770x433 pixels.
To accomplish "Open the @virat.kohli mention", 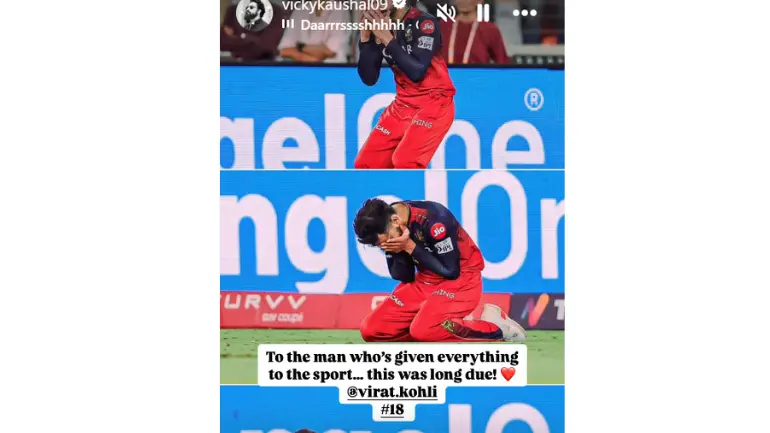I will click(392, 392).
